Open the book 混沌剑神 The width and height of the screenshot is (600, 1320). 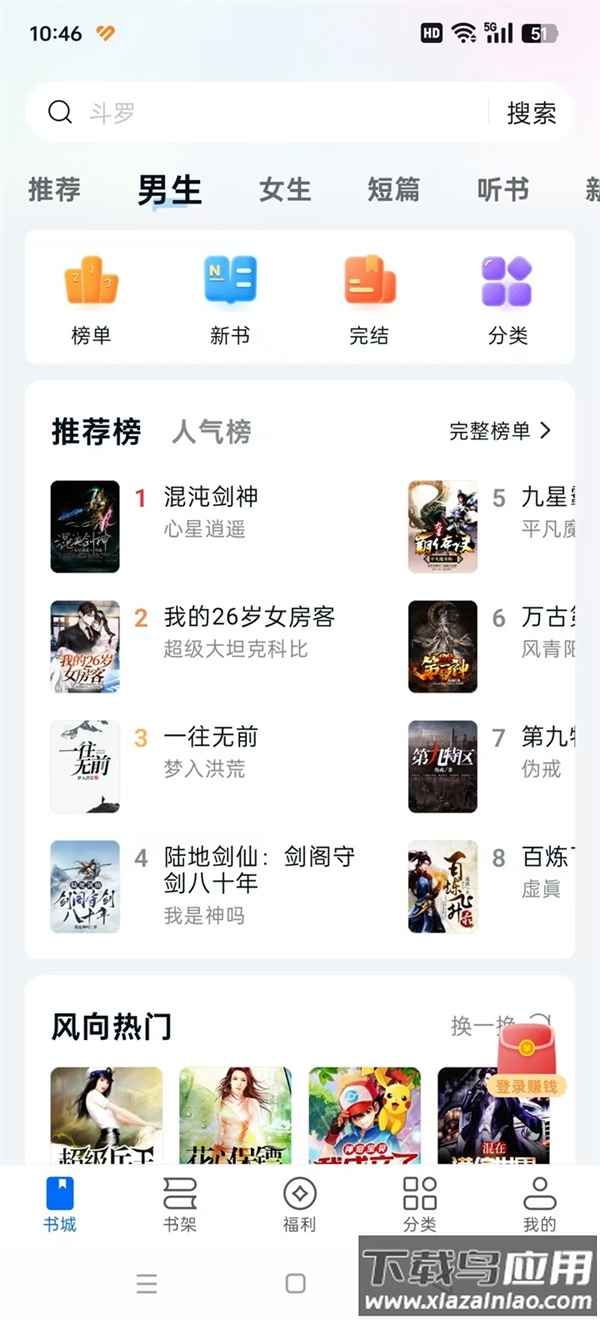[x=210, y=497]
